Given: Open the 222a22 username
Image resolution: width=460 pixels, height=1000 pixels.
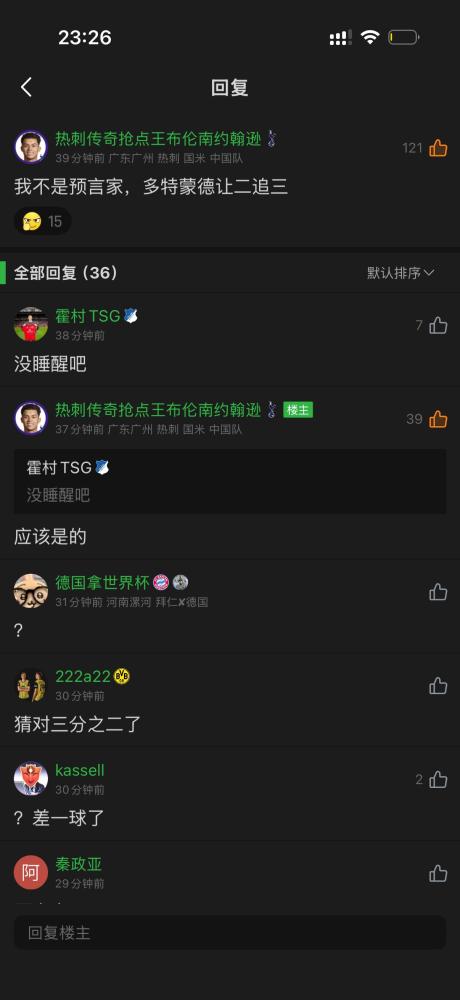Looking at the screenshot, I should pyautogui.click(x=83, y=677).
